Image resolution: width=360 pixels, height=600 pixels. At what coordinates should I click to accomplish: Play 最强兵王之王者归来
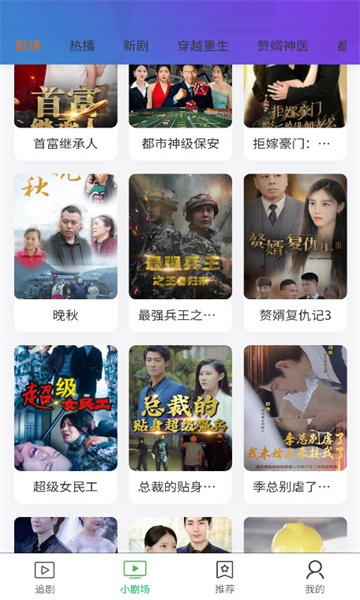(x=180, y=253)
